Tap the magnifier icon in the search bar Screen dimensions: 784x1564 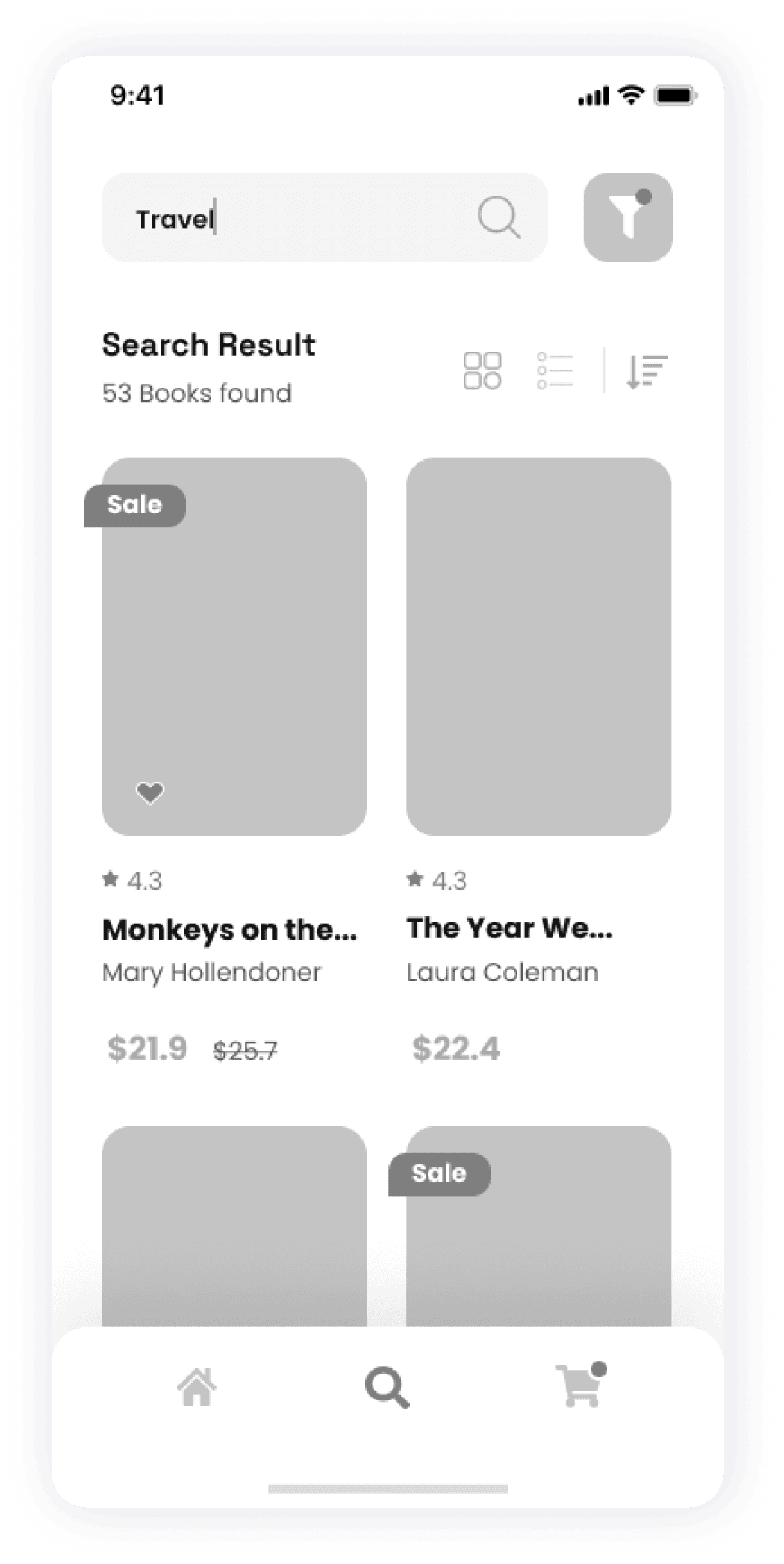499,218
